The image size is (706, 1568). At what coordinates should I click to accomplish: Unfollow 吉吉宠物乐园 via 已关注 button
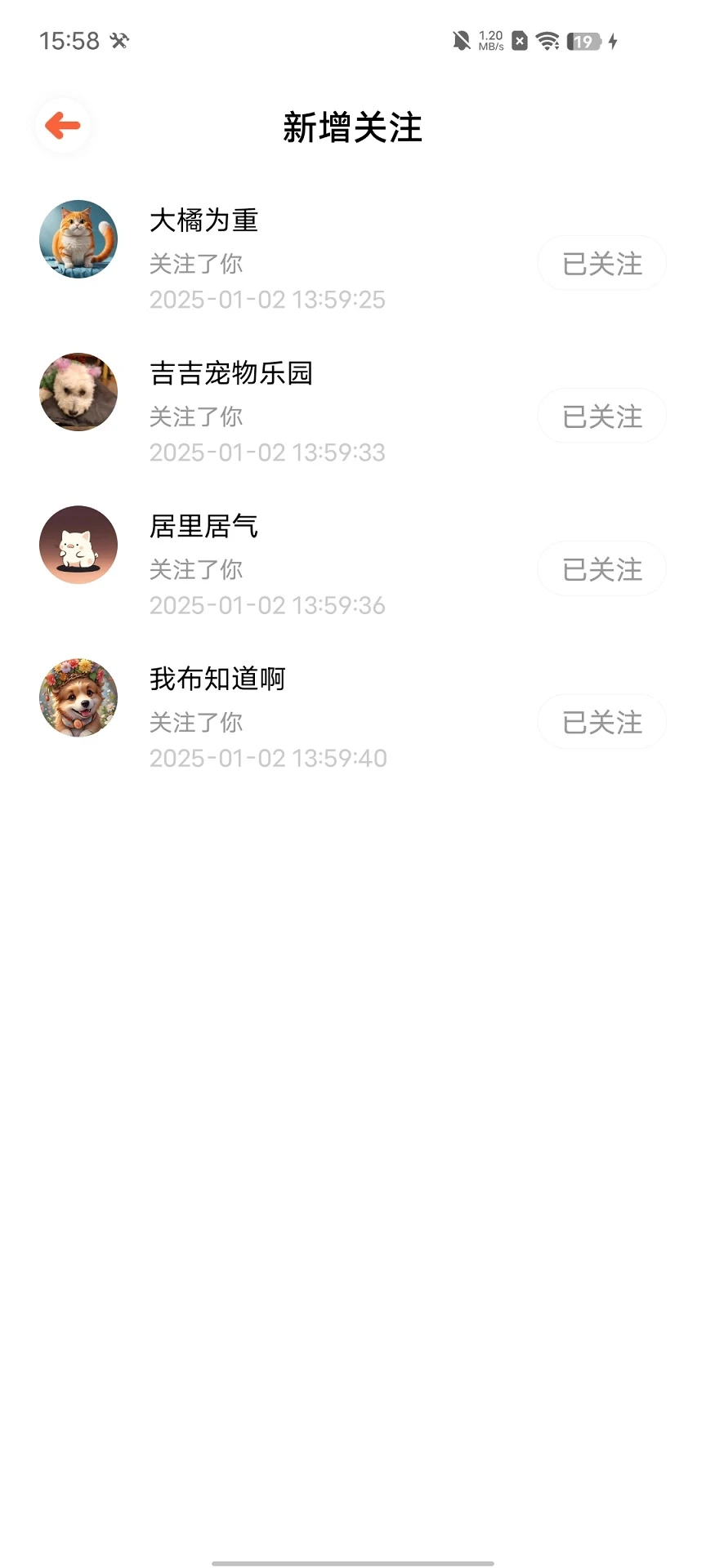[x=601, y=416]
